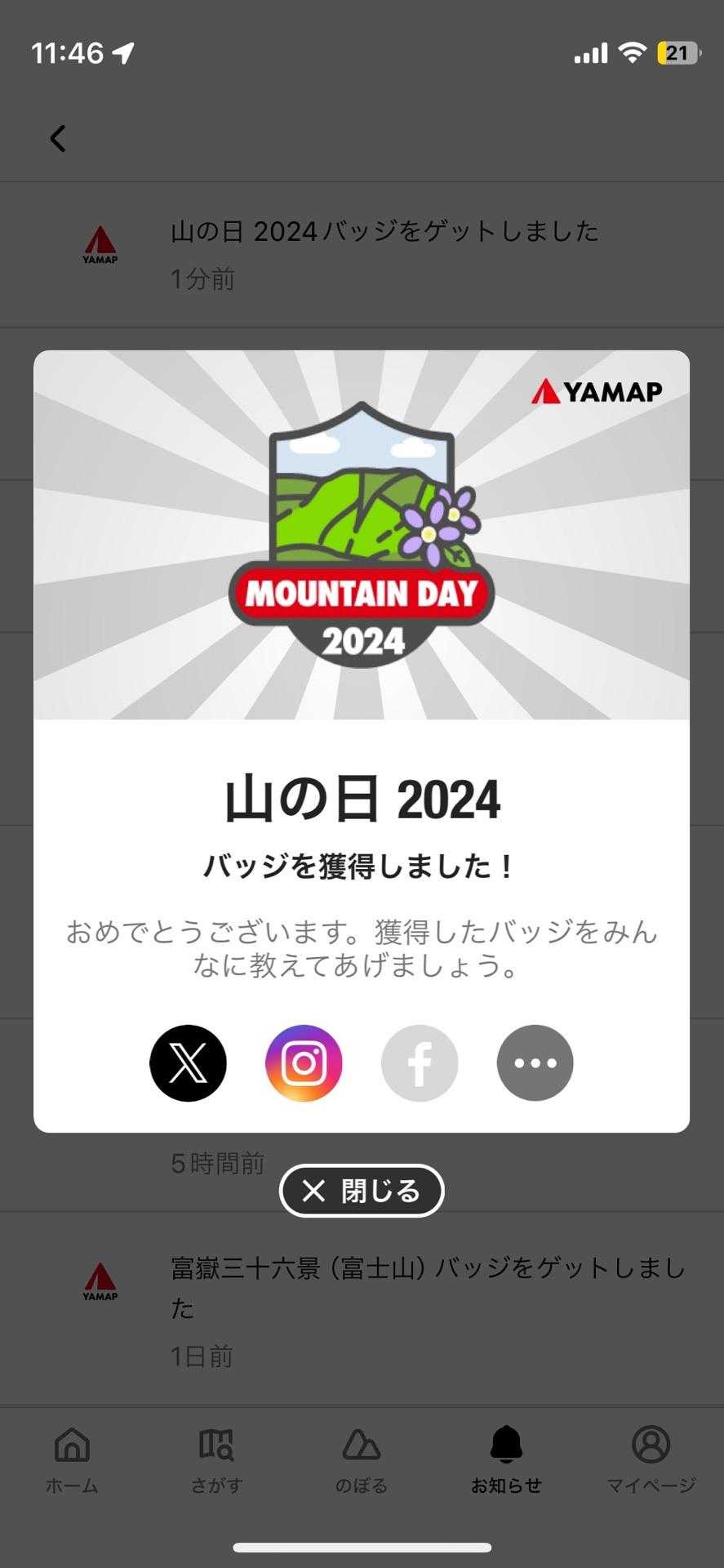Share the badge to Instagram
Viewport: 724px width, 1568px height.
[304, 1062]
